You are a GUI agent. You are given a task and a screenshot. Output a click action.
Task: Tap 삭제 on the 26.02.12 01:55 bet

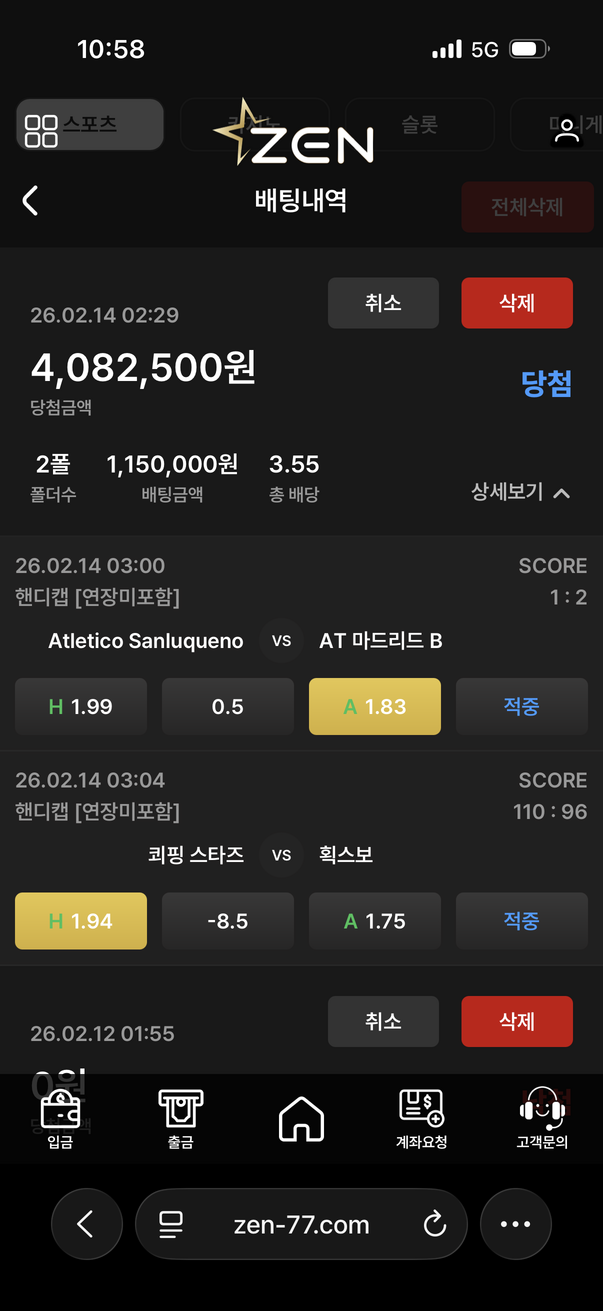click(517, 1021)
